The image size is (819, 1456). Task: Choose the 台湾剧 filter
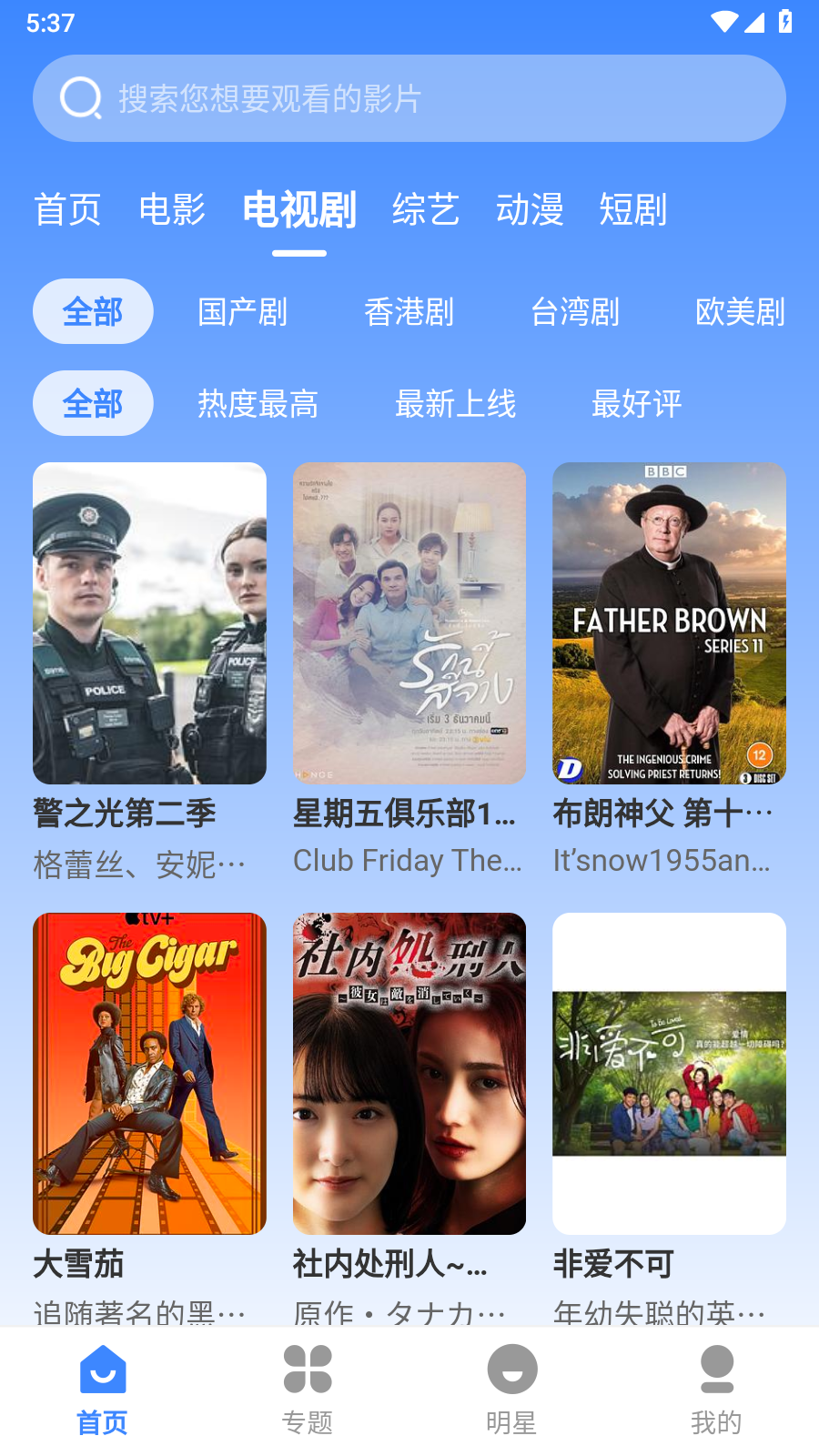click(575, 312)
